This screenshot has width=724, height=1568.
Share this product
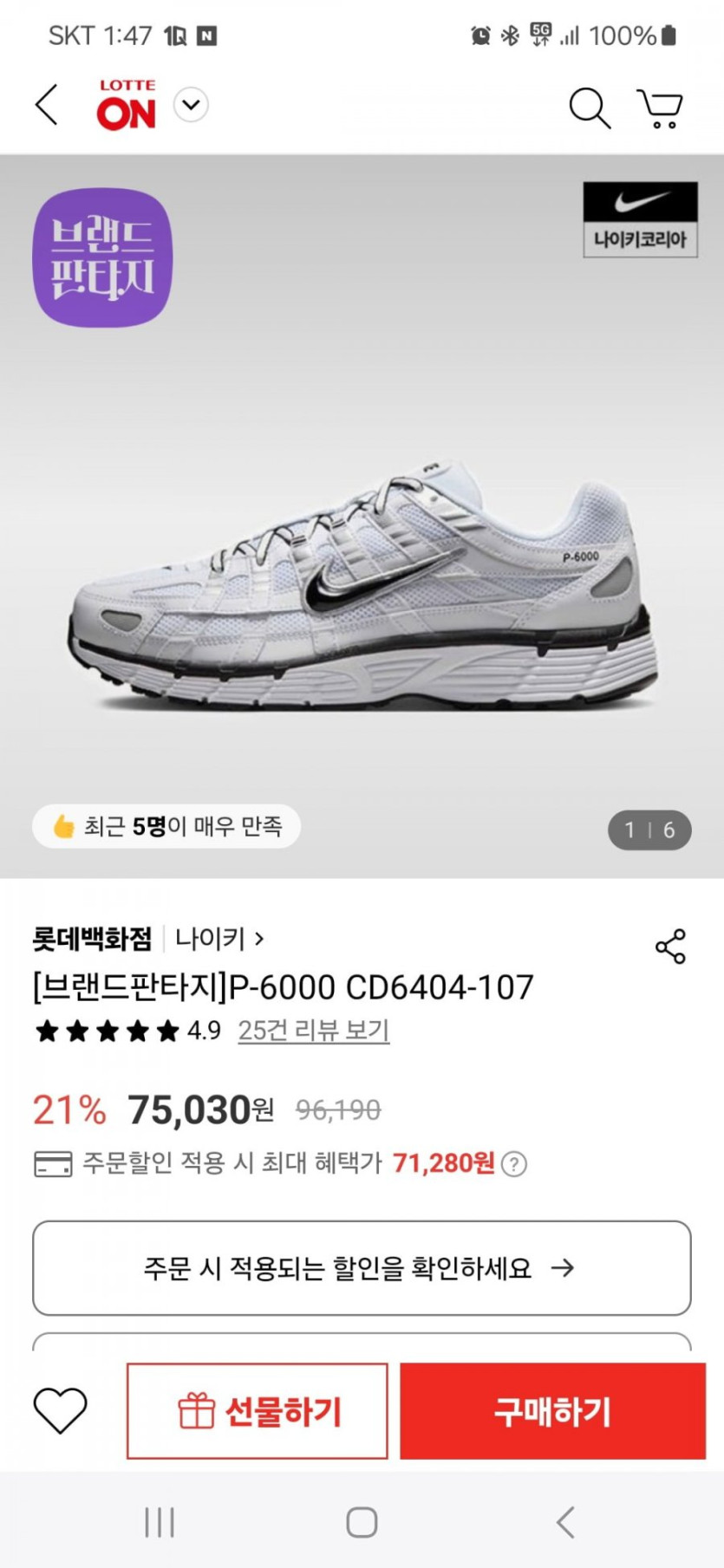670,947
